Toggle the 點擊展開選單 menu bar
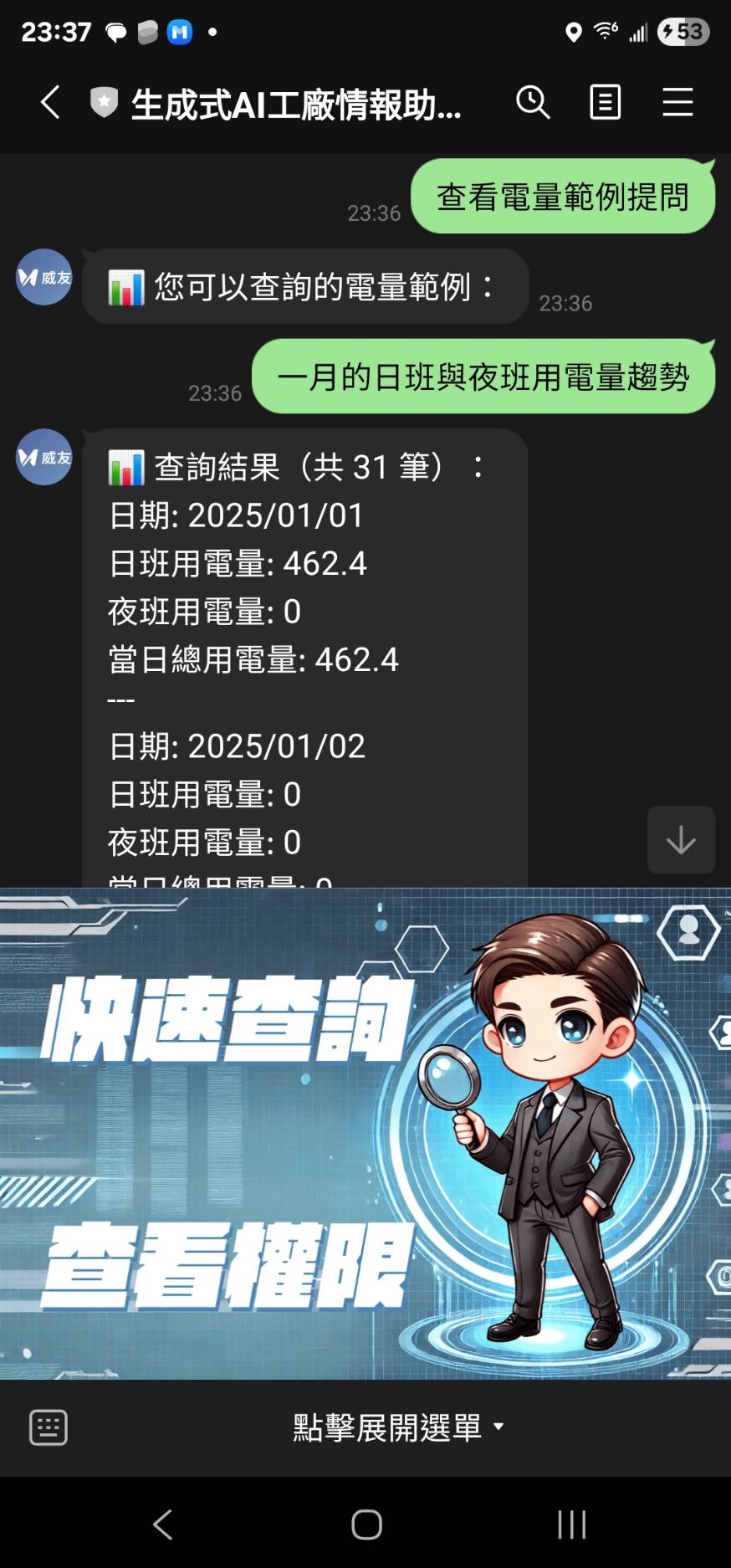This screenshot has height=1568, width=731. point(397,1427)
